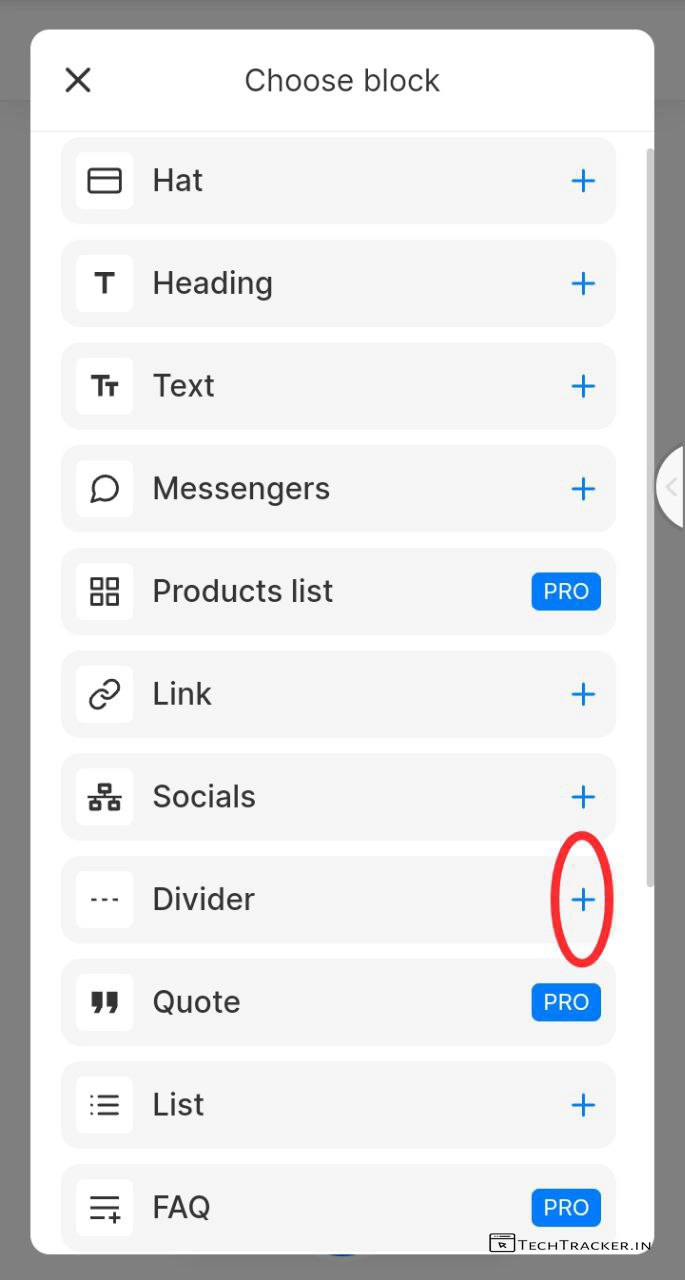
Task: Insert the Socials block
Action: [583, 797]
